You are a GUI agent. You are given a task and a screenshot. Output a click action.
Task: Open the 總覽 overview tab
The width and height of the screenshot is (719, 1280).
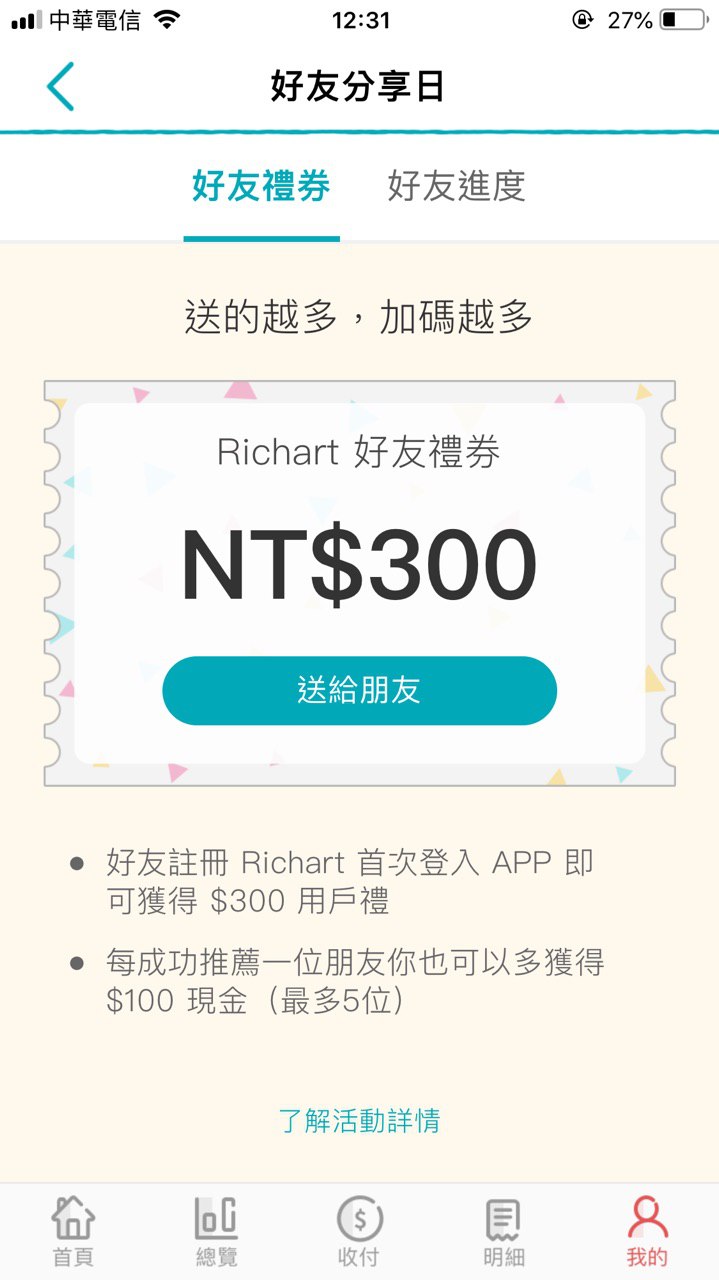(x=216, y=1231)
